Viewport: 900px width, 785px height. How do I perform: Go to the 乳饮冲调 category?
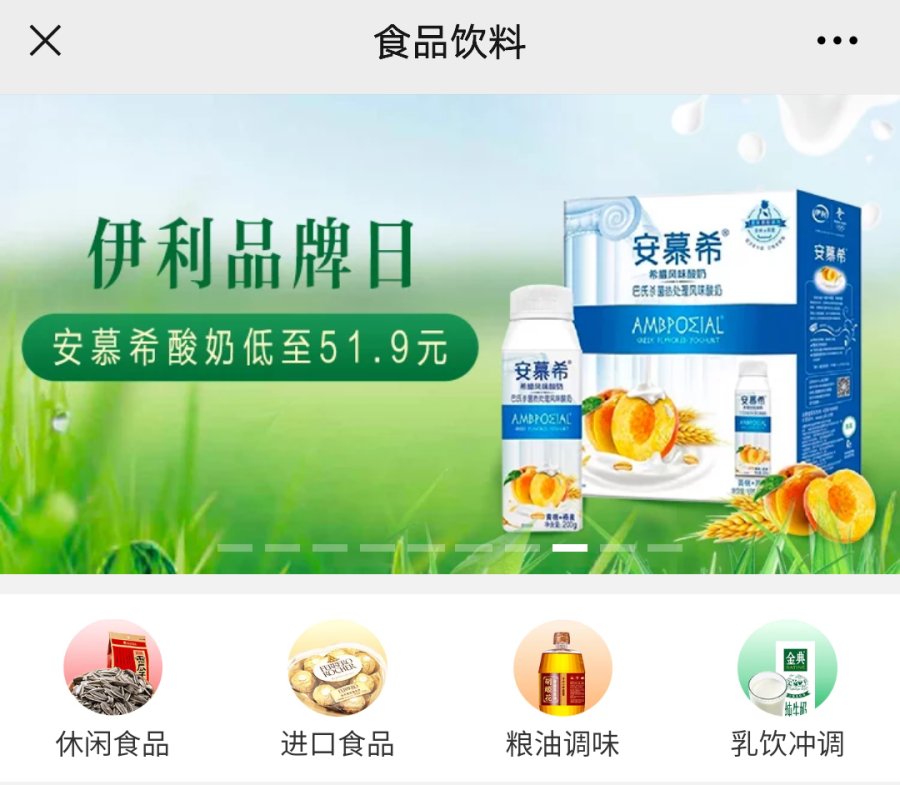pyautogui.click(x=787, y=688)
